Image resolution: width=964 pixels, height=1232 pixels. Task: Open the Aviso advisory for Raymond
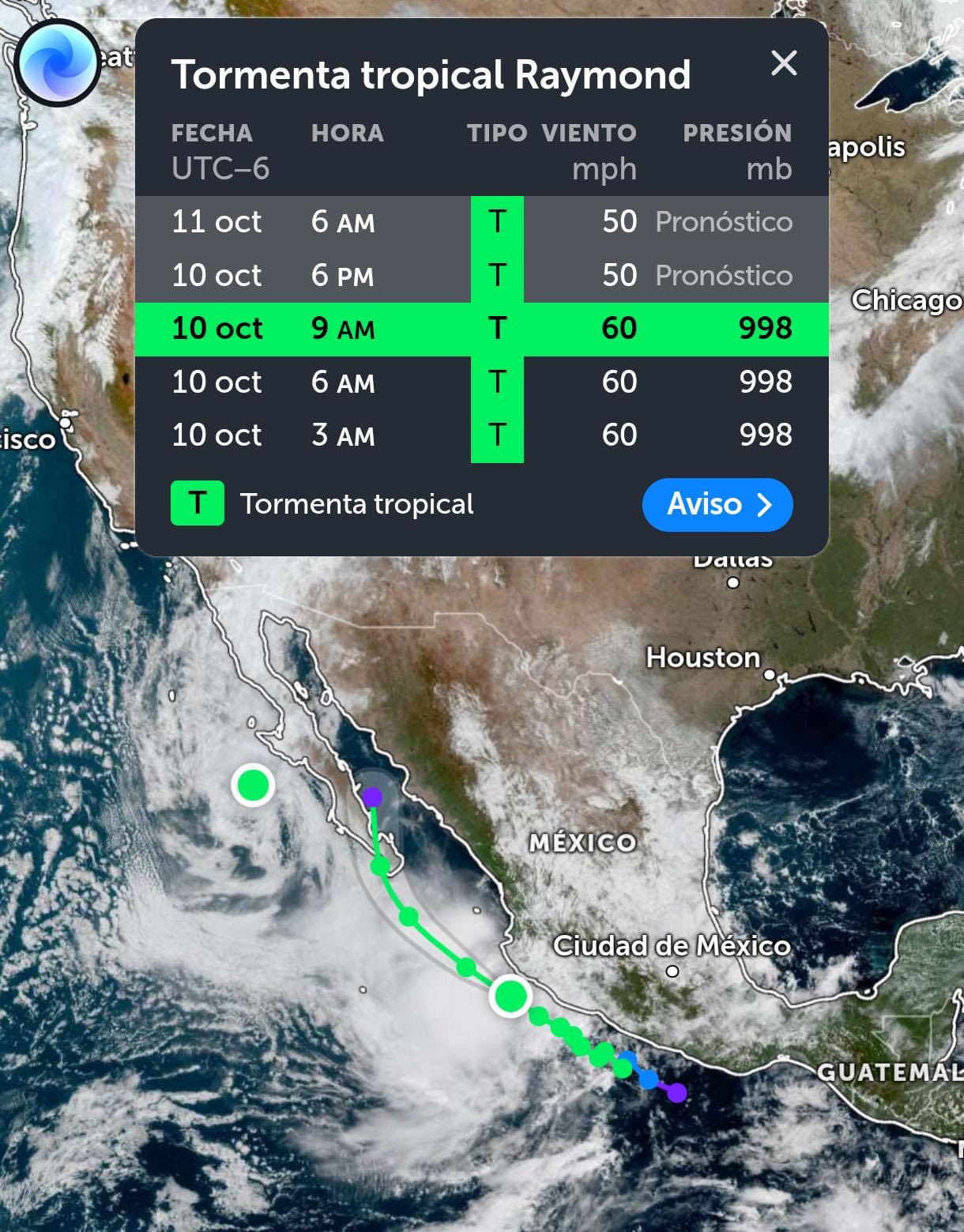pos(717,504)
